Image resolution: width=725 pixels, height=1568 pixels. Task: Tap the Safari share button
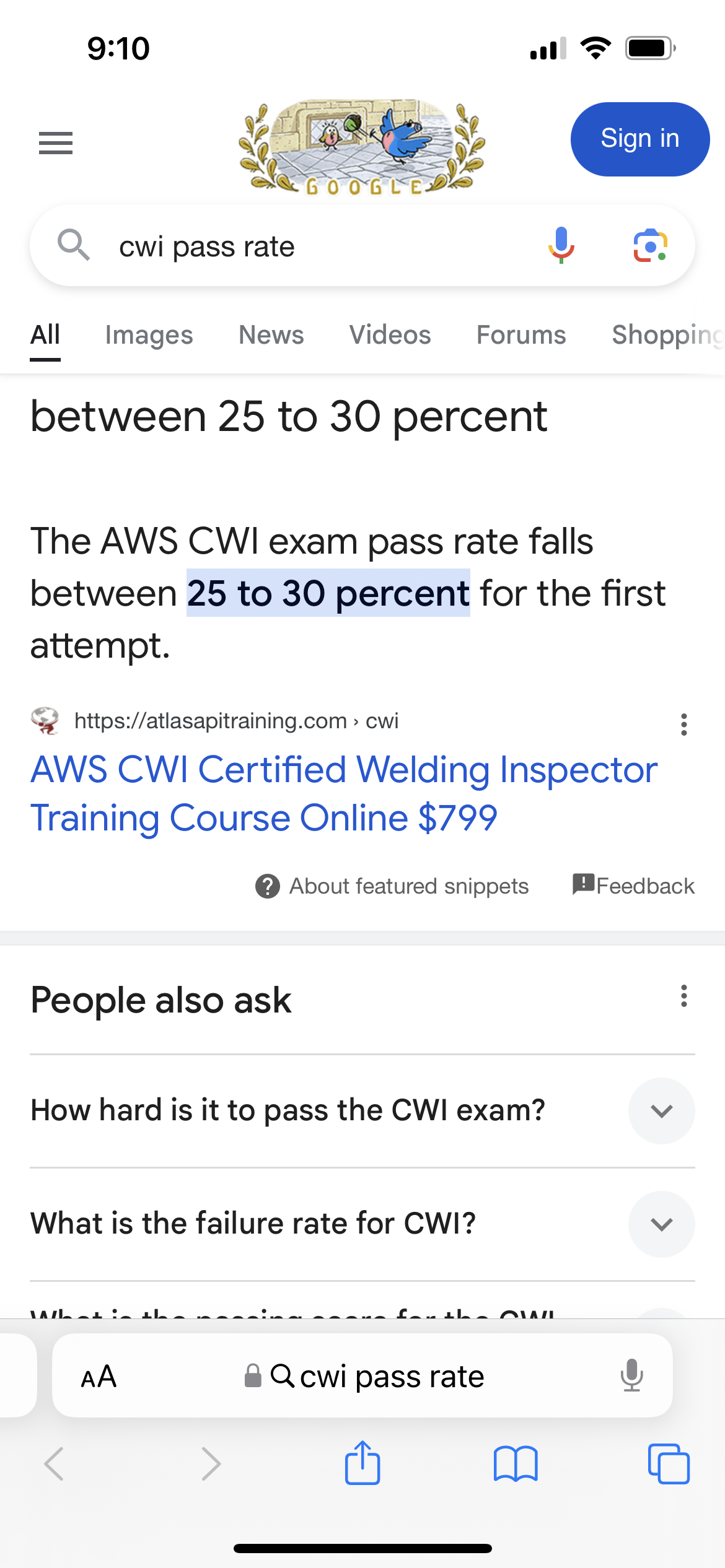pyautogui.click(x=362, y=1463)
